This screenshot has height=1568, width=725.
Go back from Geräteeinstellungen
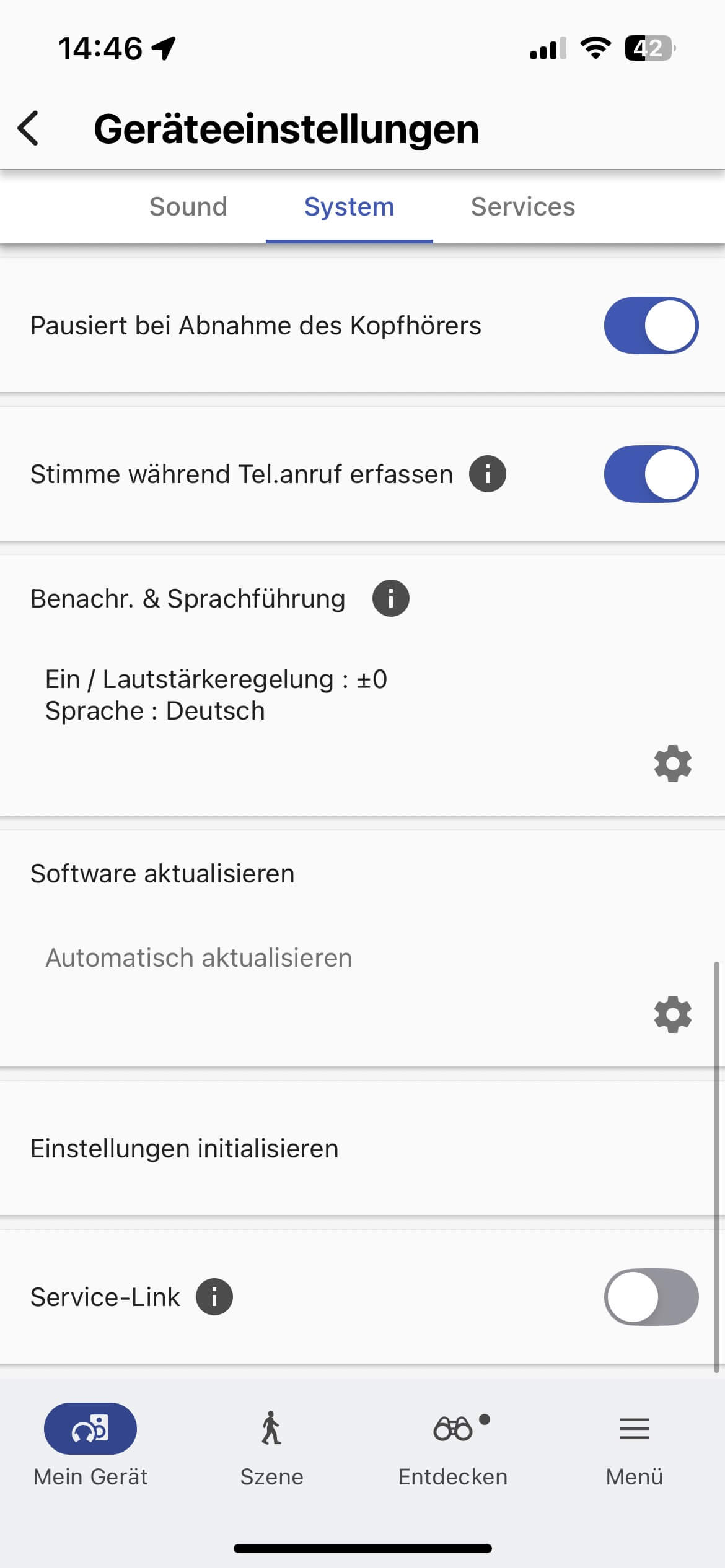click(x=29, y=129)
